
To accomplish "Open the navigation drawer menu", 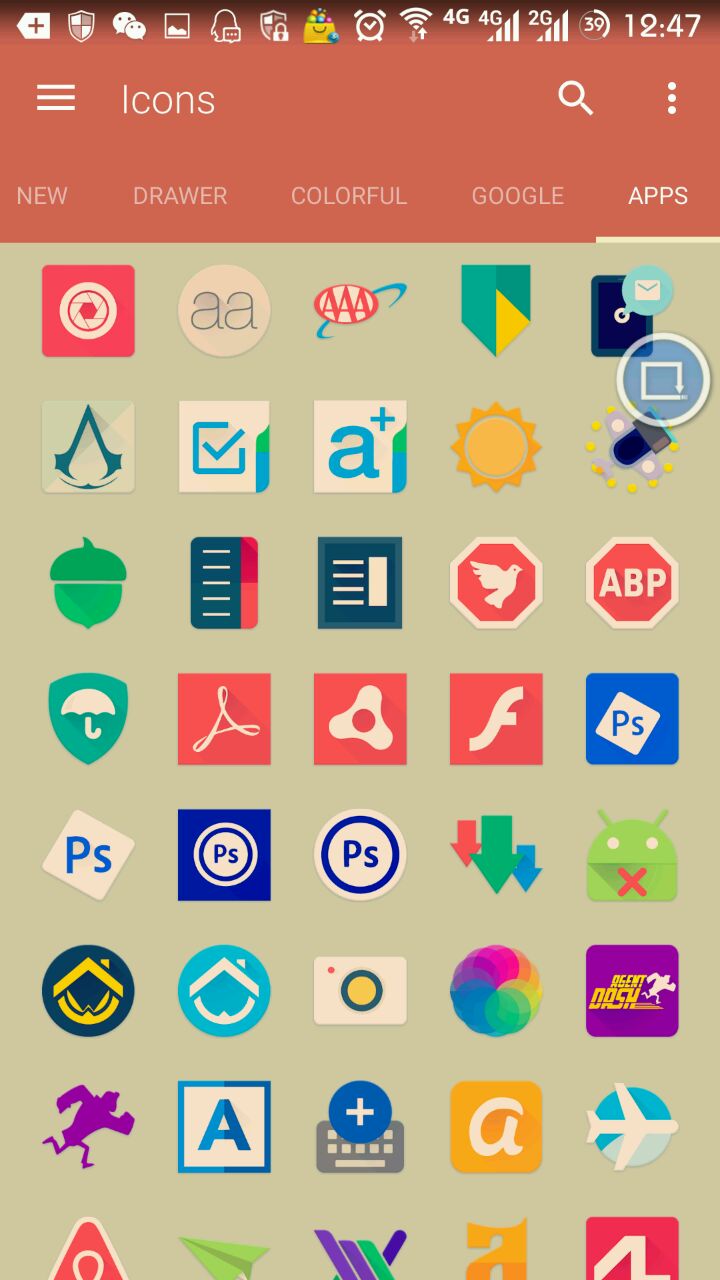I will pos(56,98).
